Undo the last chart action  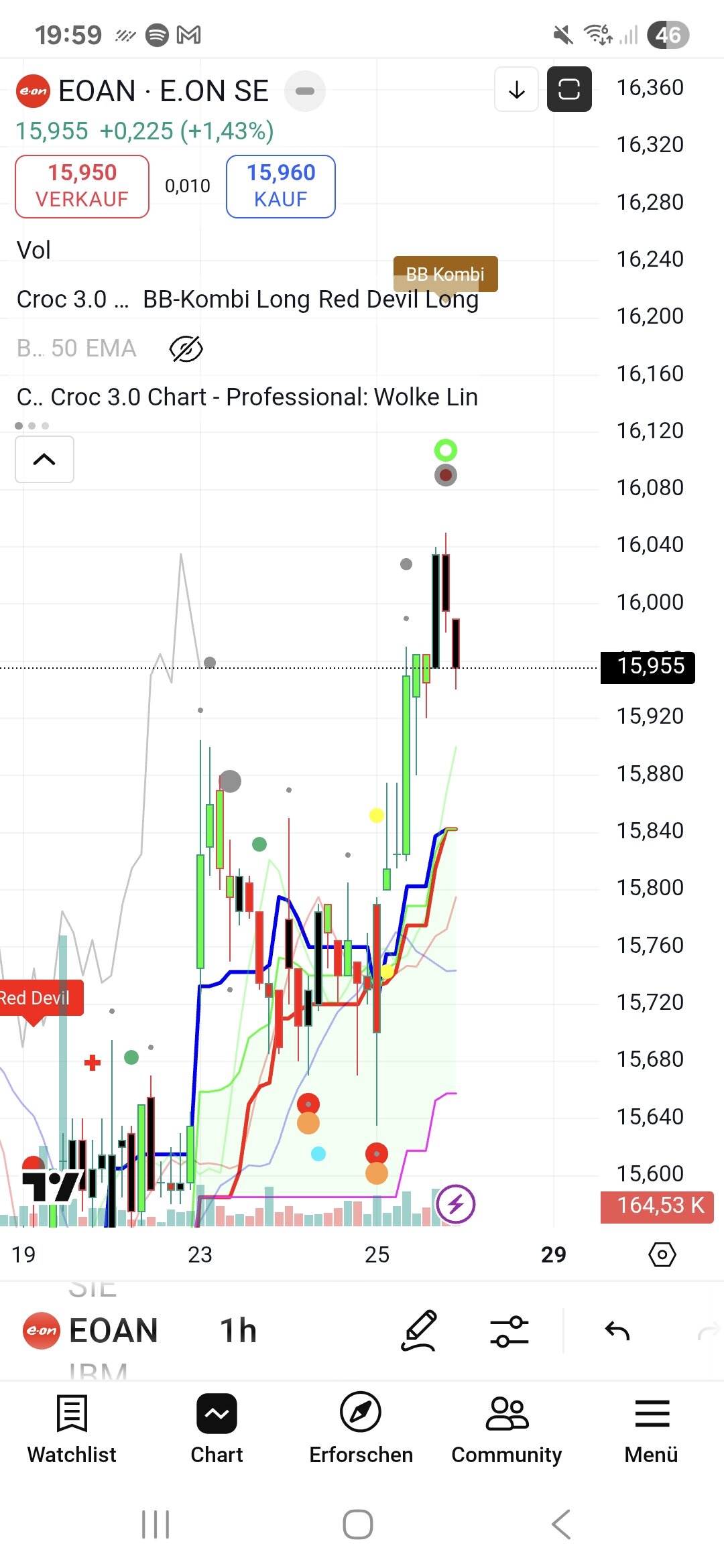(x=617, y=1330)
